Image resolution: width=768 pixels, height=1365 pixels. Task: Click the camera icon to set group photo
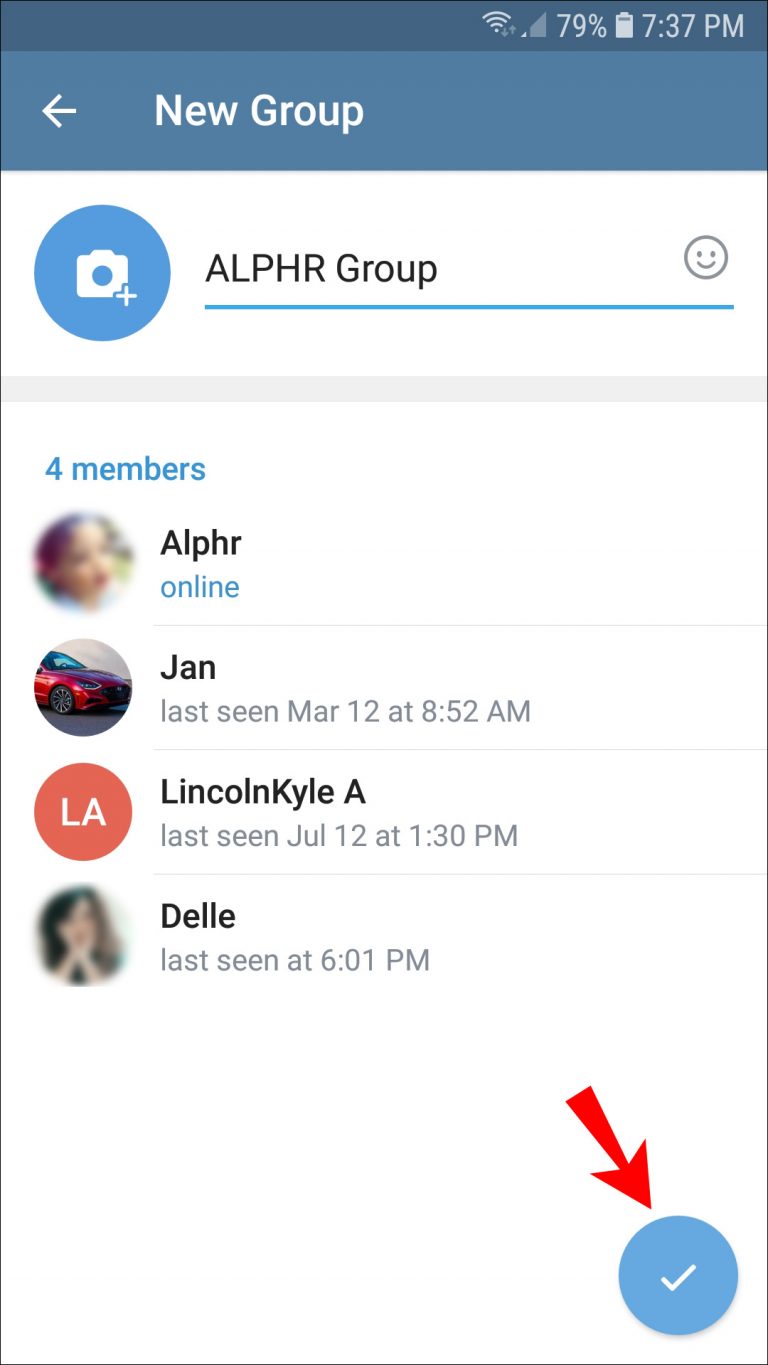pyautogui.click(x=102, y=271)
